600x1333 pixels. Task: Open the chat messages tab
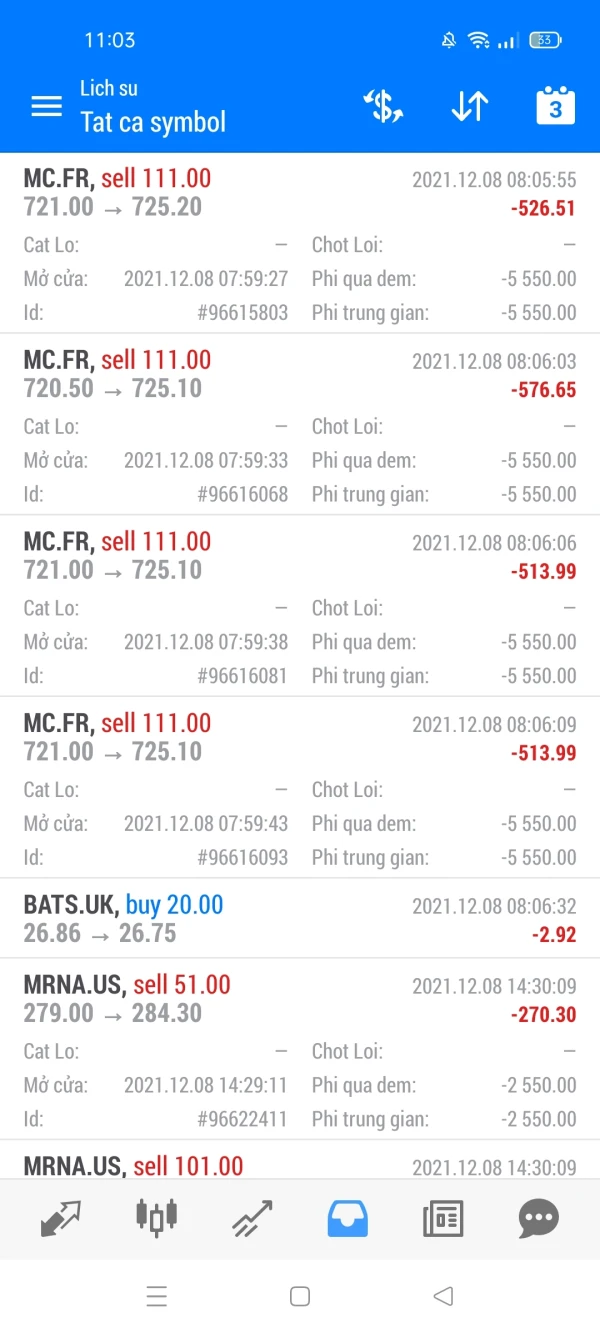pos(539,1218)
